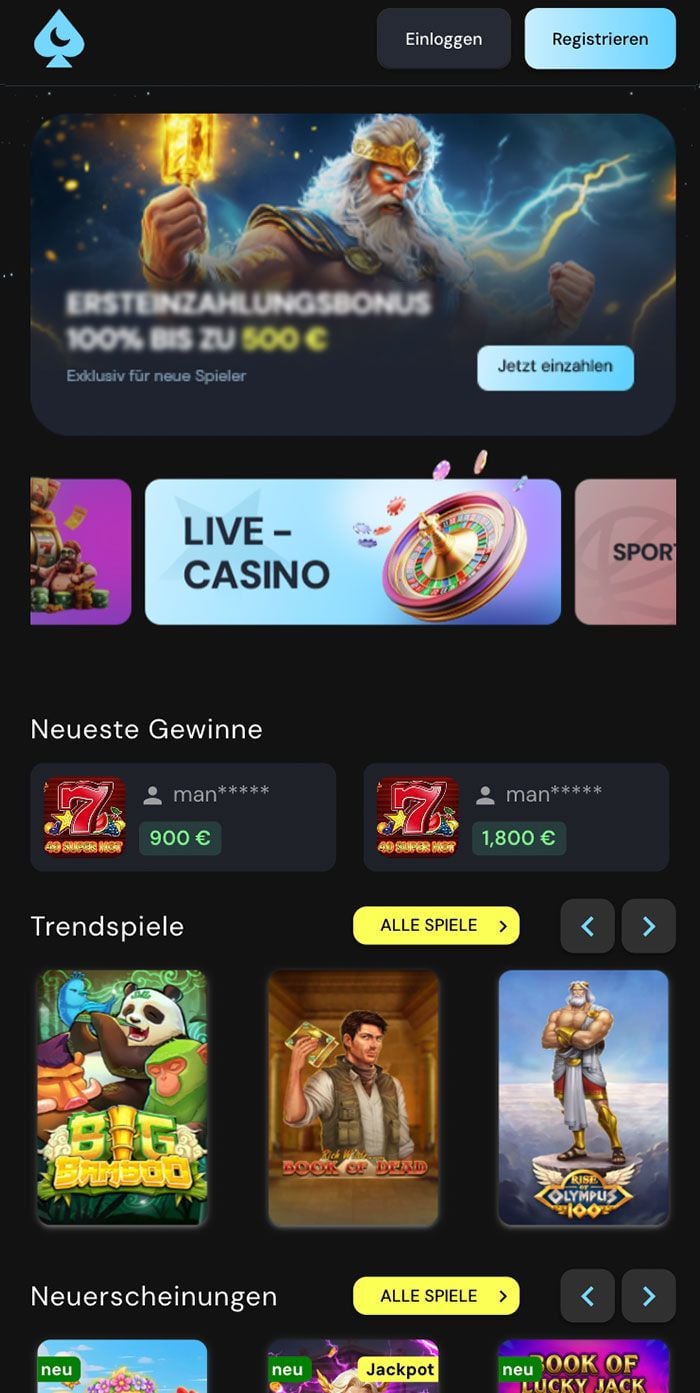Show all games in Trendspiele

[436, 926]
